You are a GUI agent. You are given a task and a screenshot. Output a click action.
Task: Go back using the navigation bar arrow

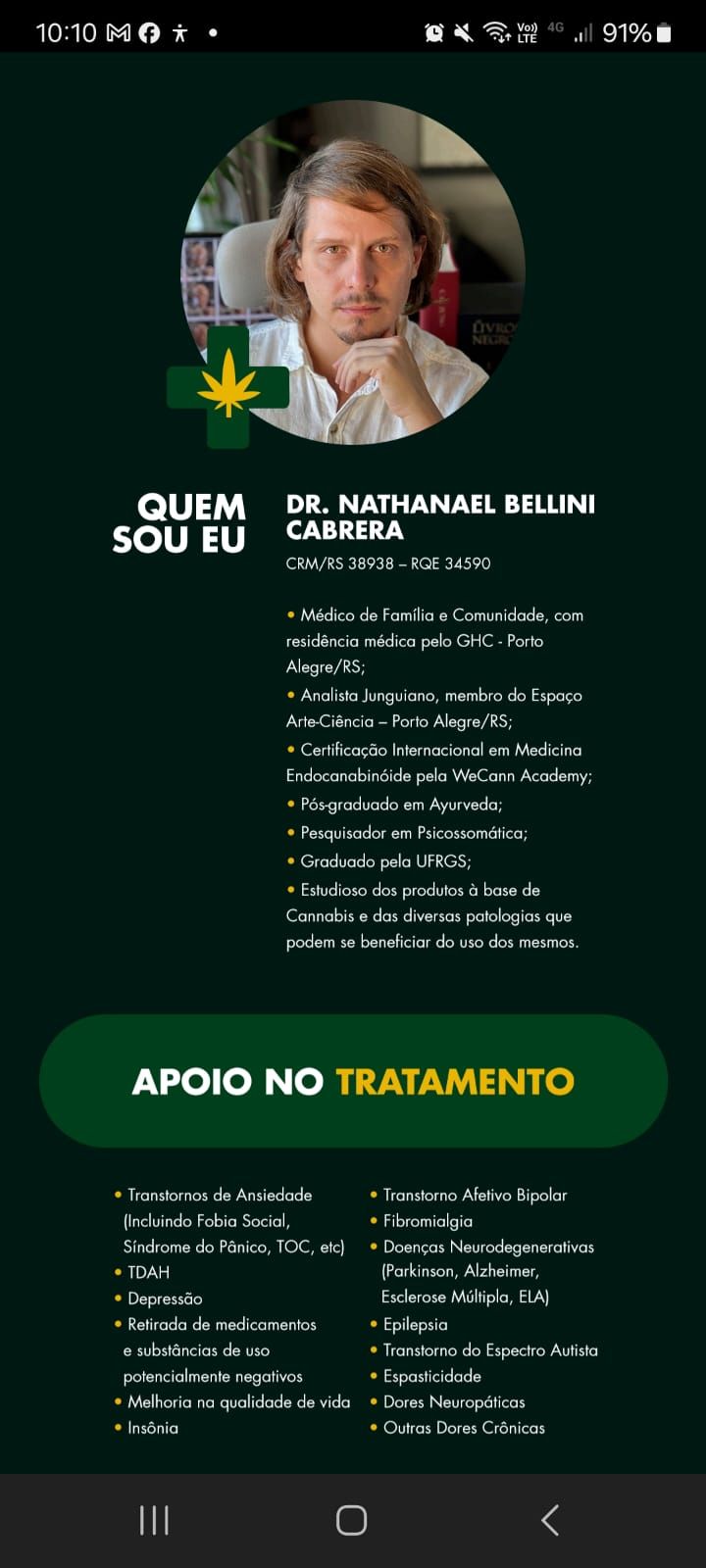click(550, 1520)
